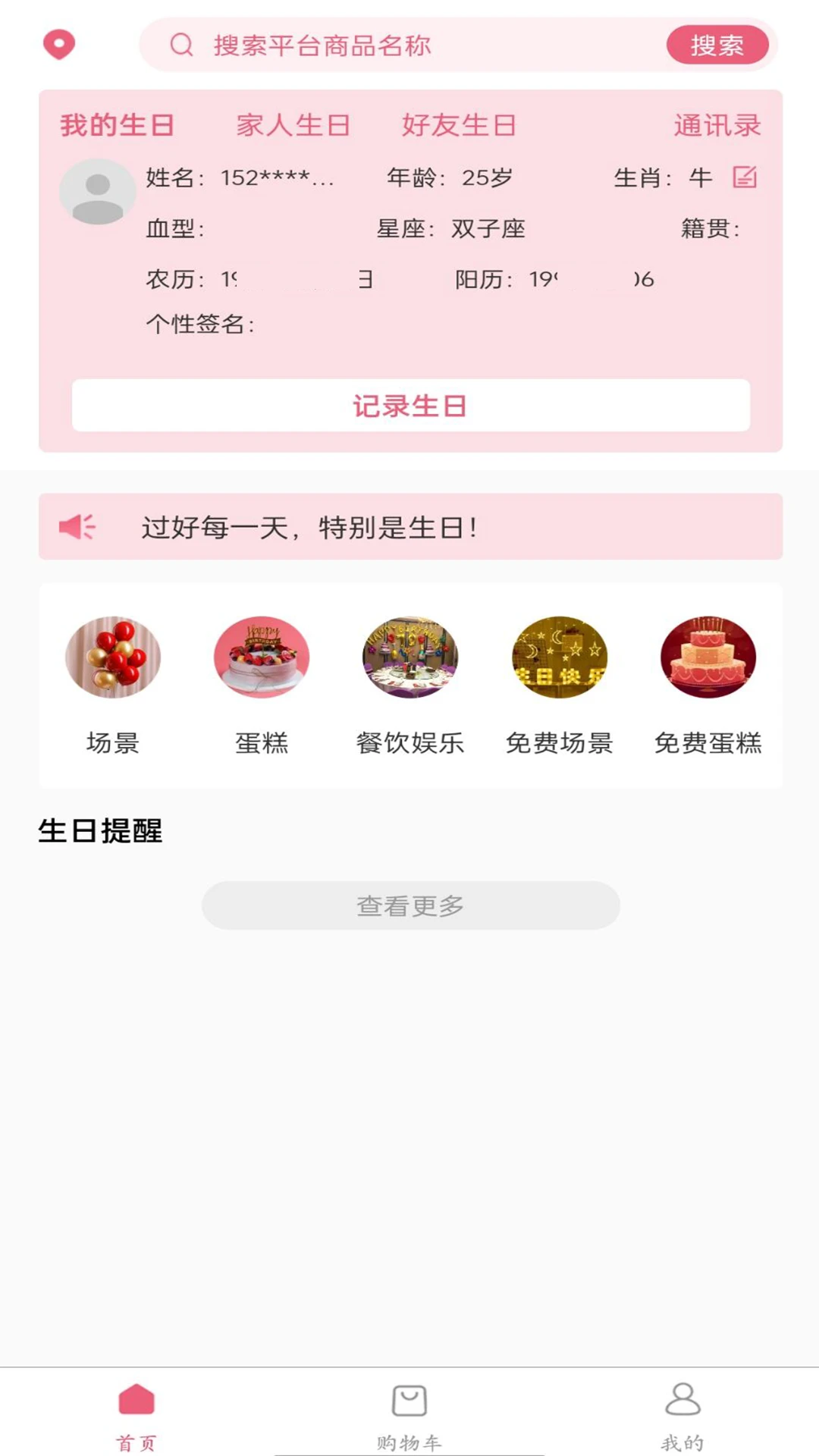Open the 餐饮娱乐 category icon
819x1456 pixels.
(x=409, y=657)
